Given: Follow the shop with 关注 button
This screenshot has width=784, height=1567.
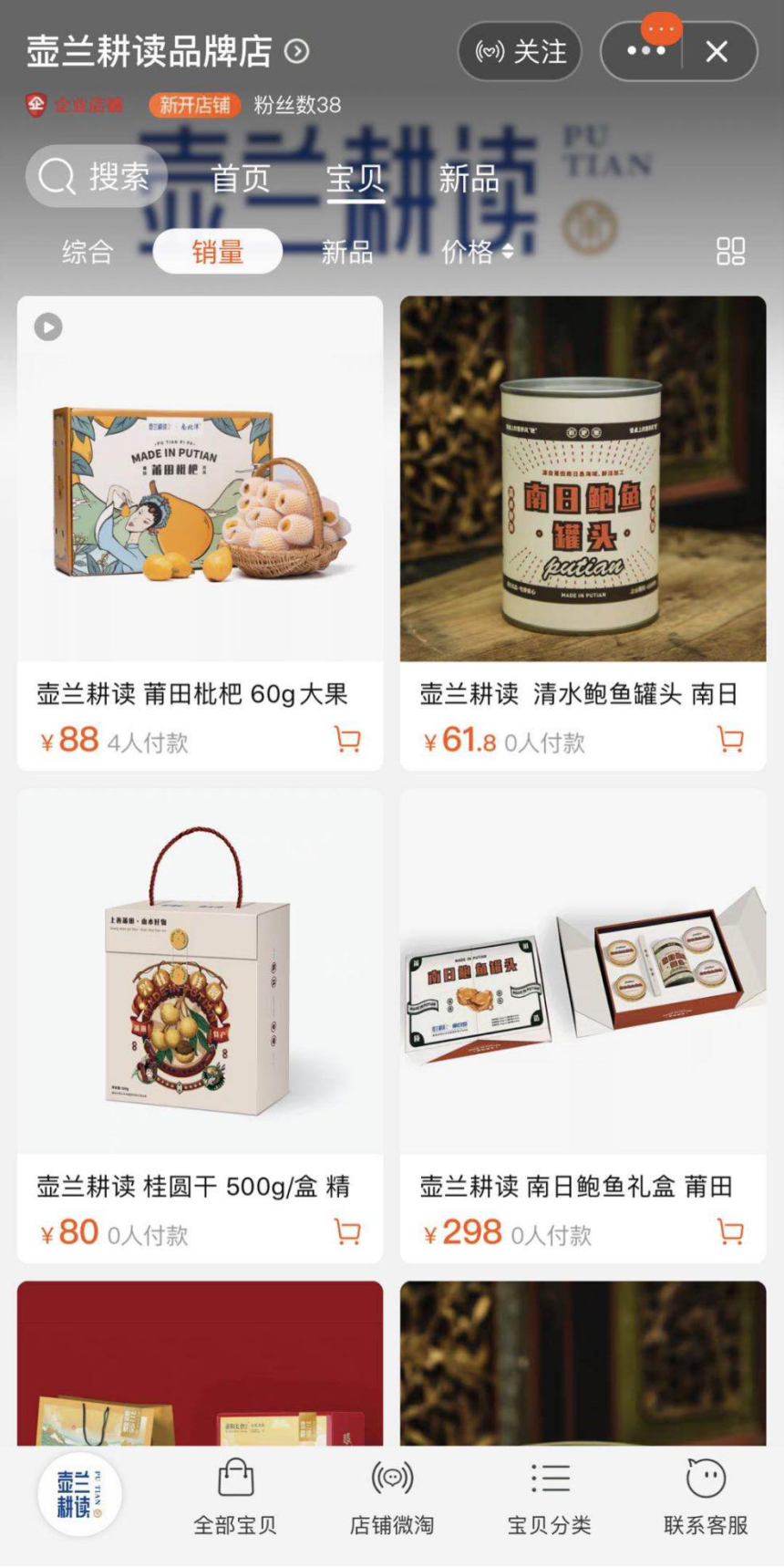Looking at the screenshot, I should click(x=520, y=52).
